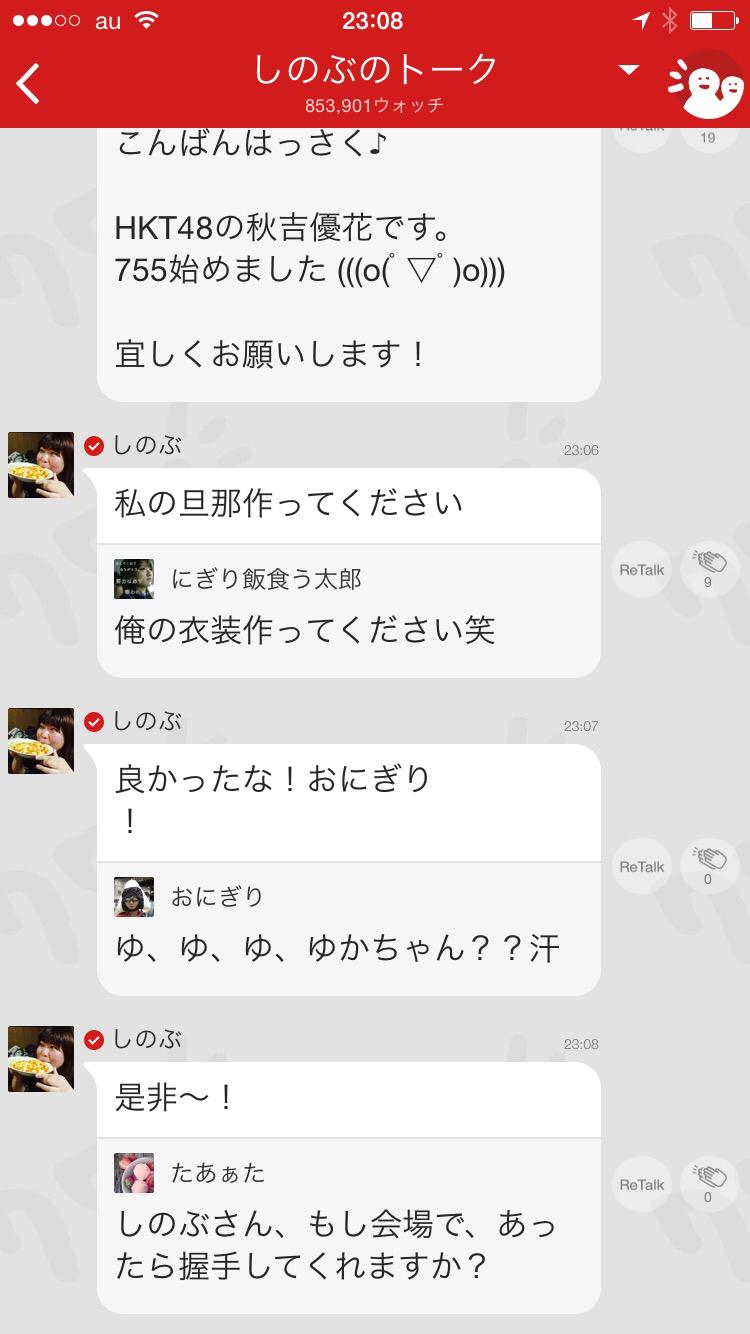ReTalk おにぎり's message
This screenshot has width=750, height=1334.
pyautogui.click(x=640, y=867)
